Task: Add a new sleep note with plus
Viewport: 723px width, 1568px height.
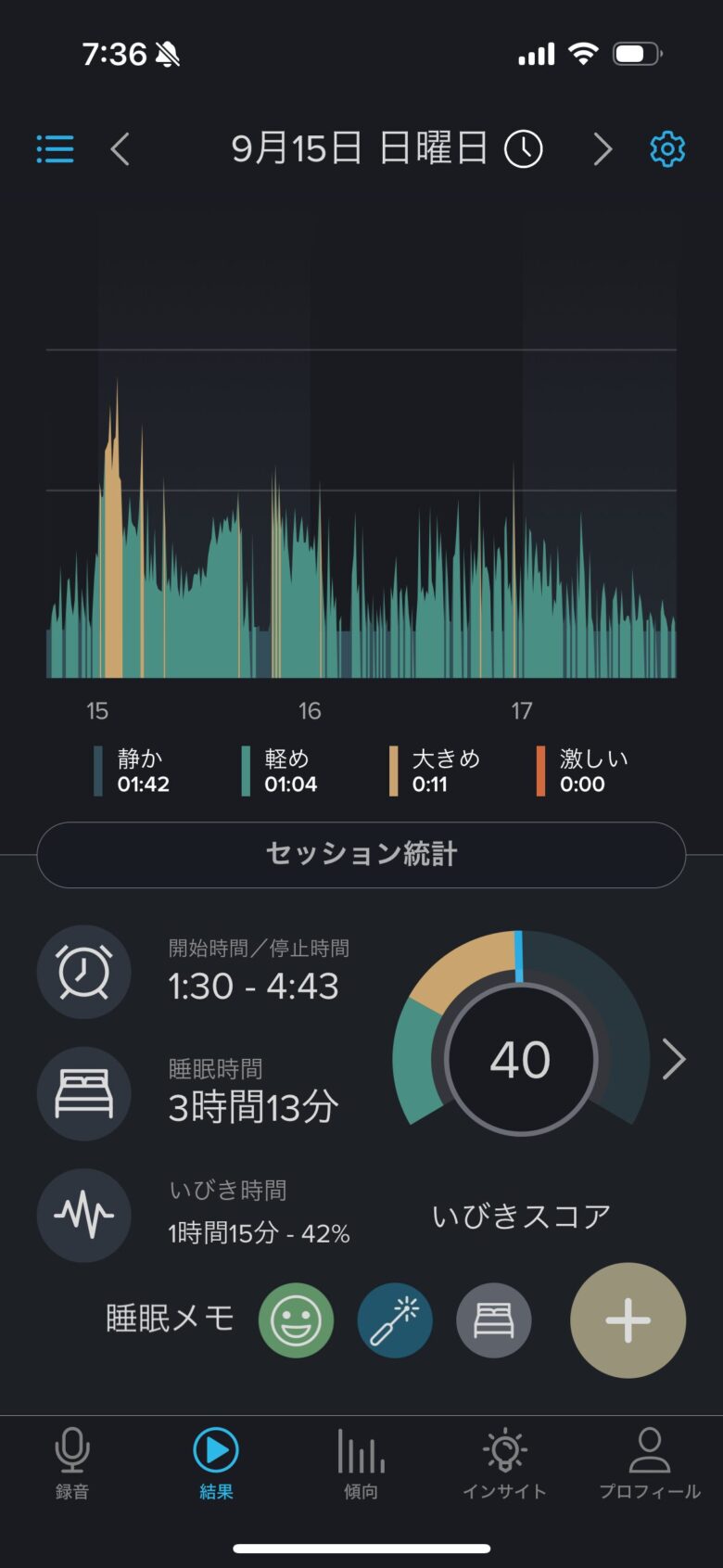Action: click(x=628, y=1320)
